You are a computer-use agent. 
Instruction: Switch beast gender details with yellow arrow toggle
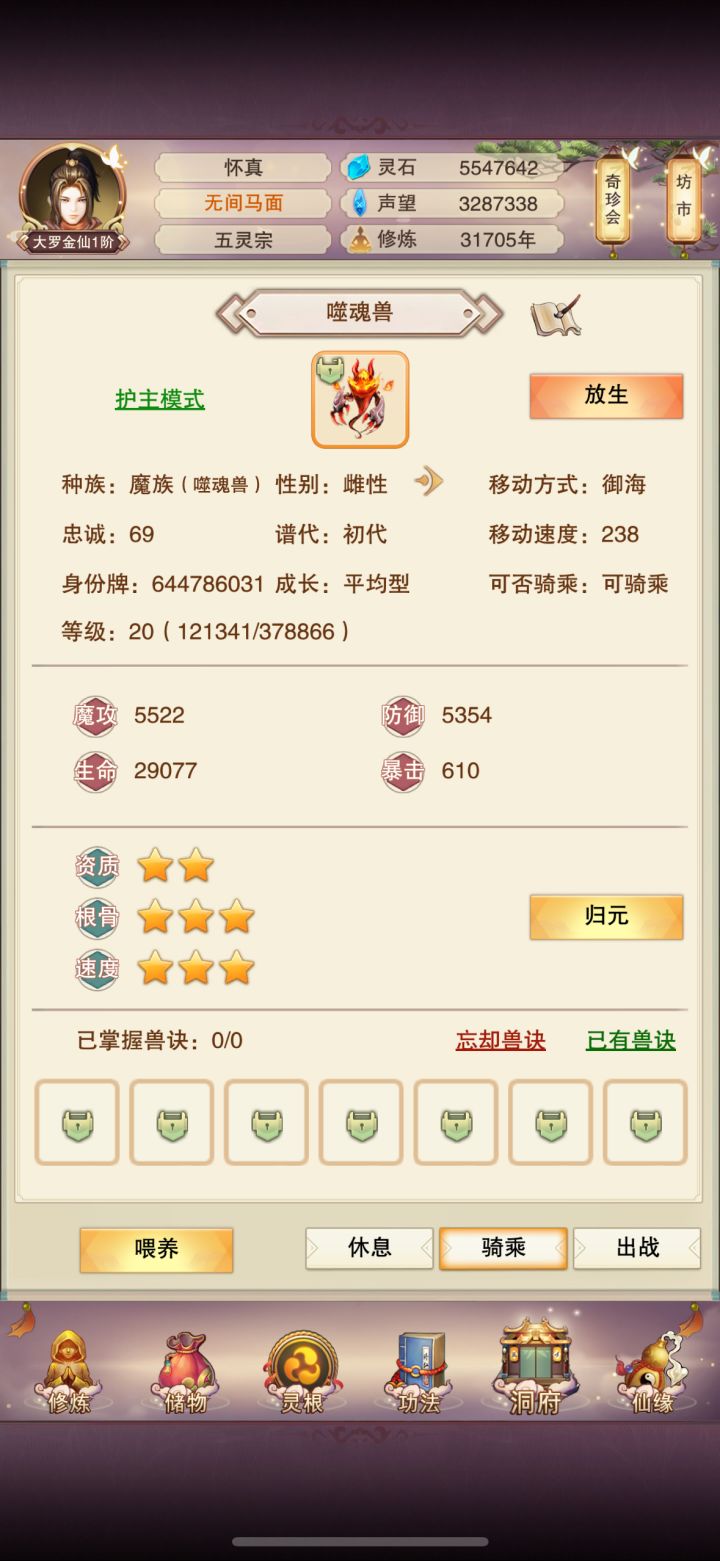click(x=429, y=482)
